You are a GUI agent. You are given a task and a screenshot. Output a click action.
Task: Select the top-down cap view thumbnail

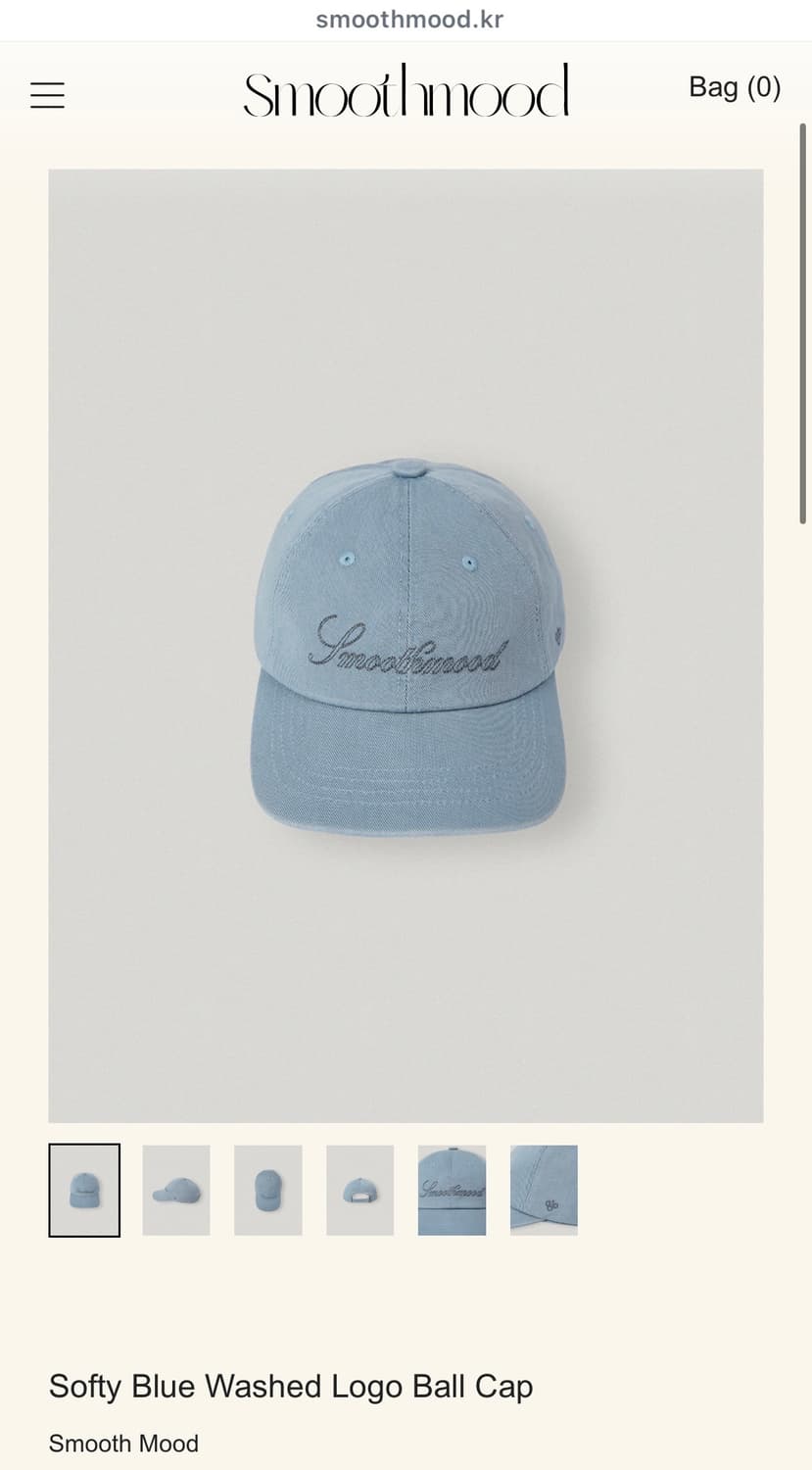(267, 1191)
